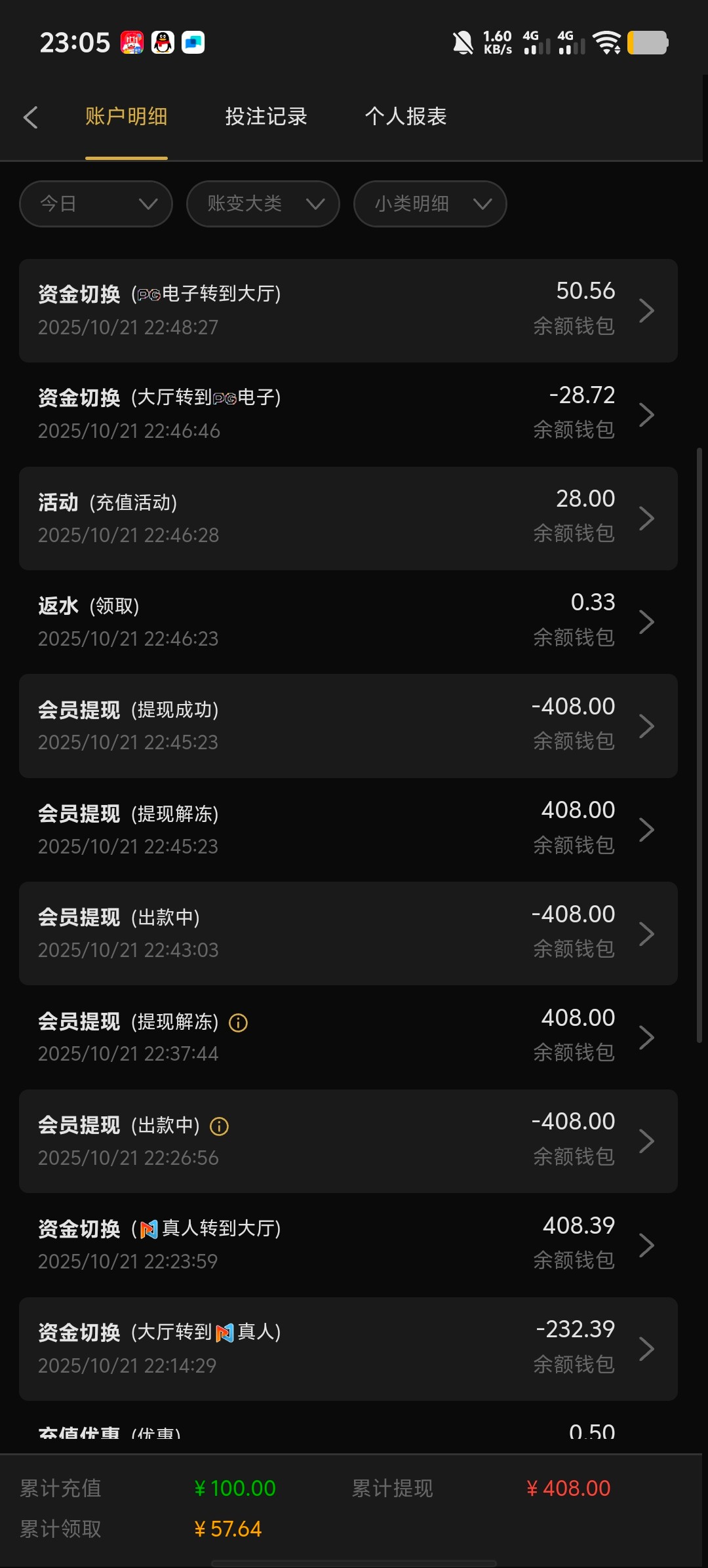Open the 账变大类 filter dropdown

[x=262, y=204]
